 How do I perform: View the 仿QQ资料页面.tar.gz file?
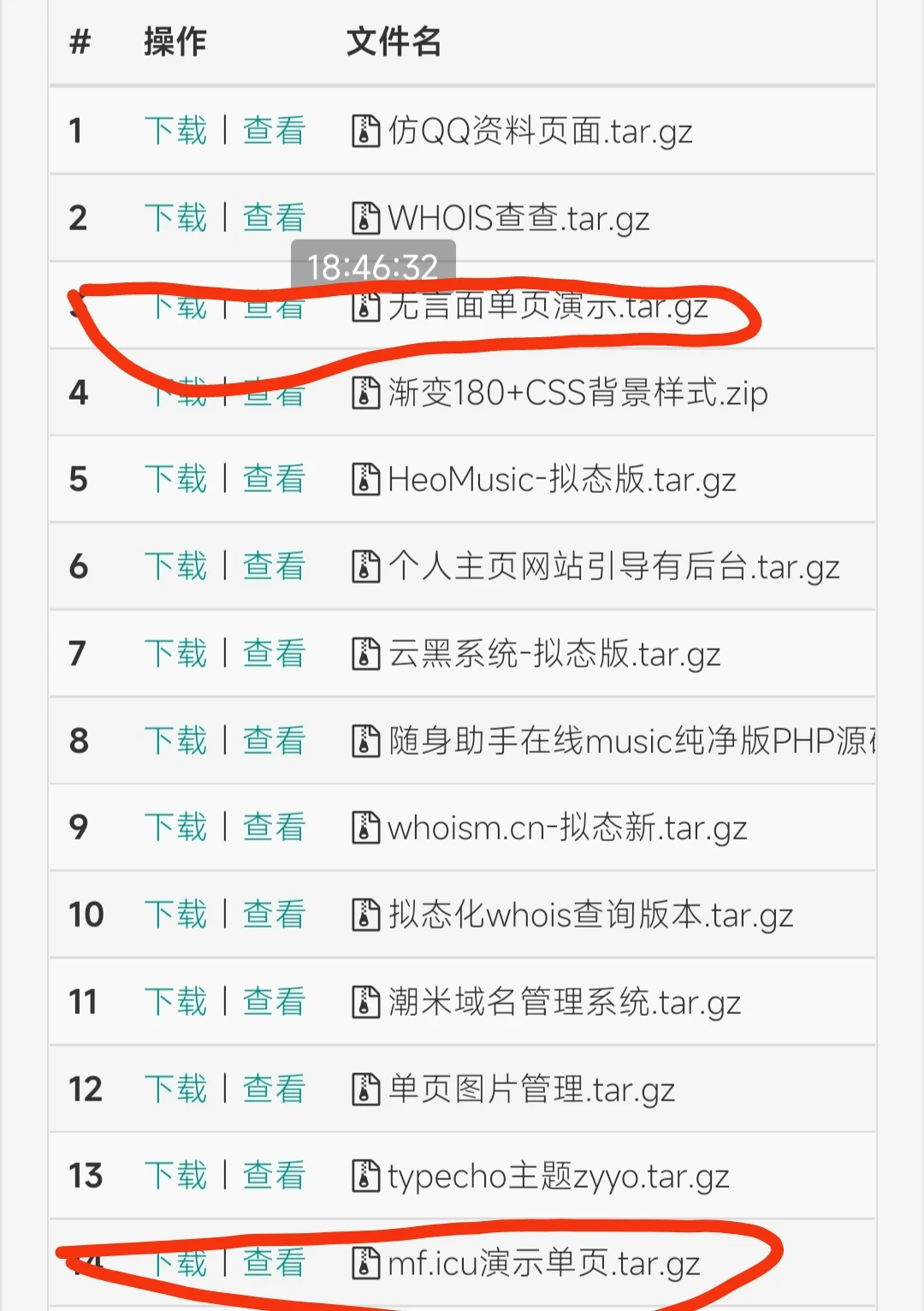tap(274, 131)
